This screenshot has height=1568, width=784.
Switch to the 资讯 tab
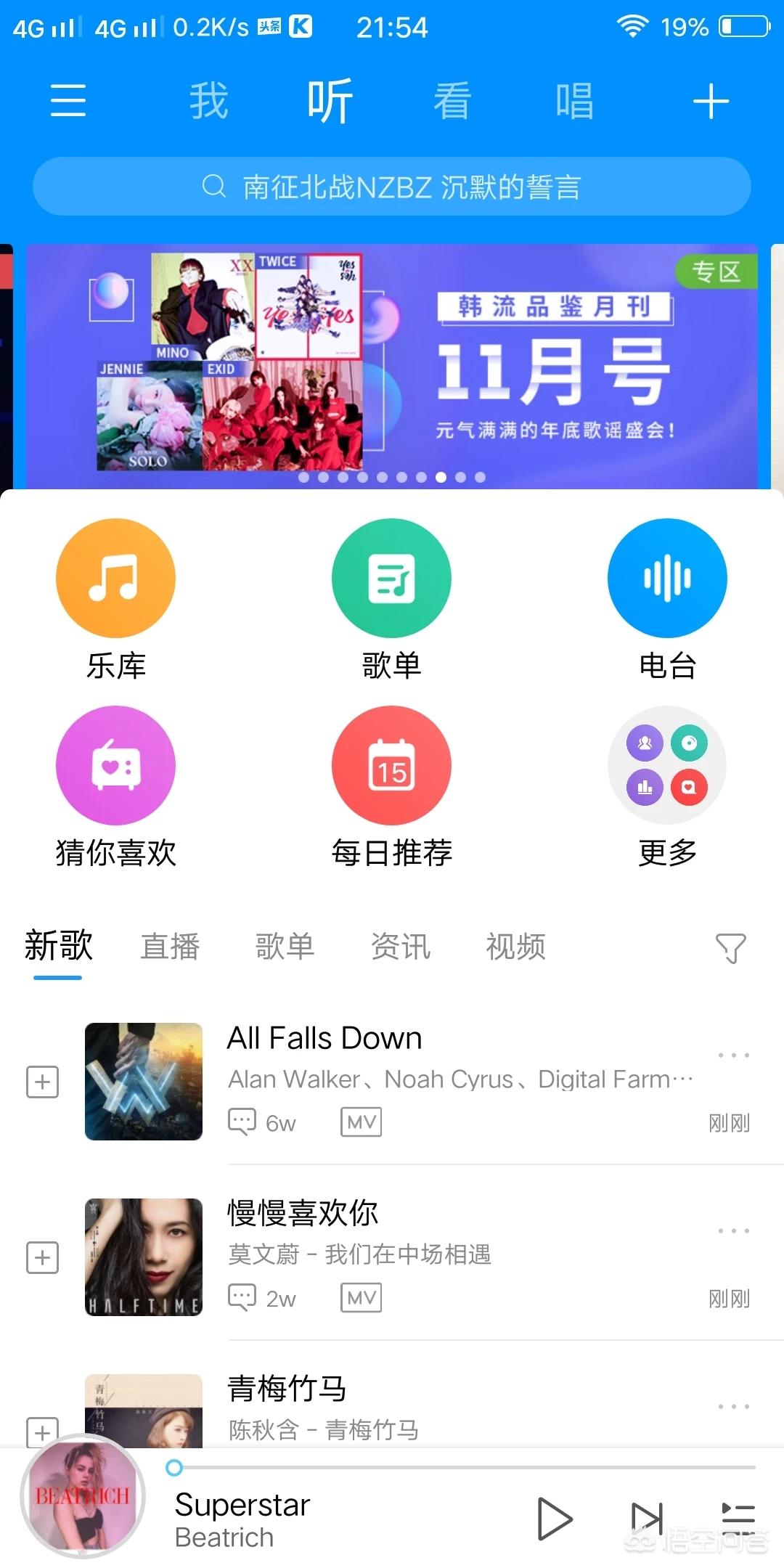[401, 947]
